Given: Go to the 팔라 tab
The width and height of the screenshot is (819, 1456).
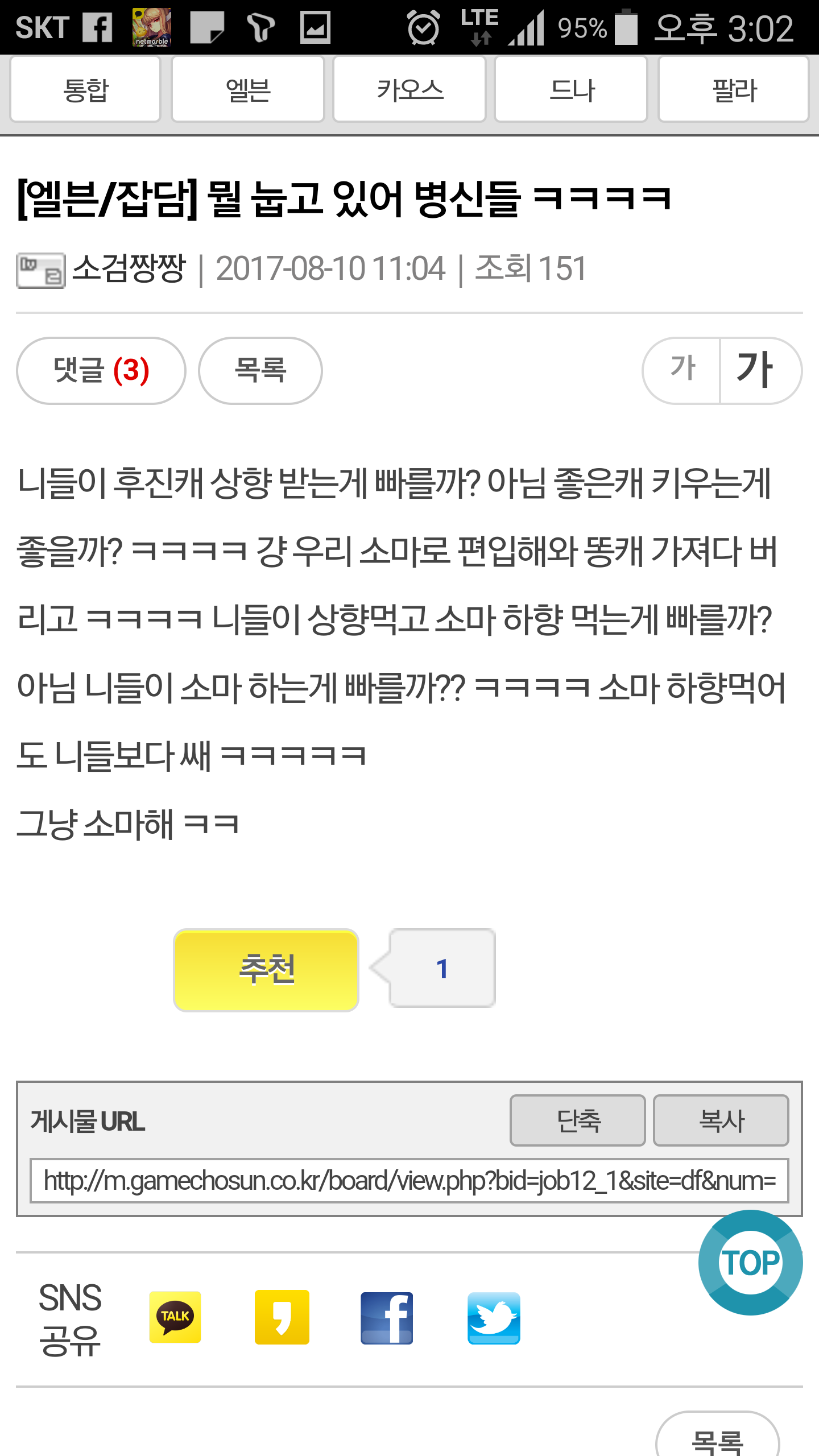Looking at the screenshot, I should click(x=734, y=89).
